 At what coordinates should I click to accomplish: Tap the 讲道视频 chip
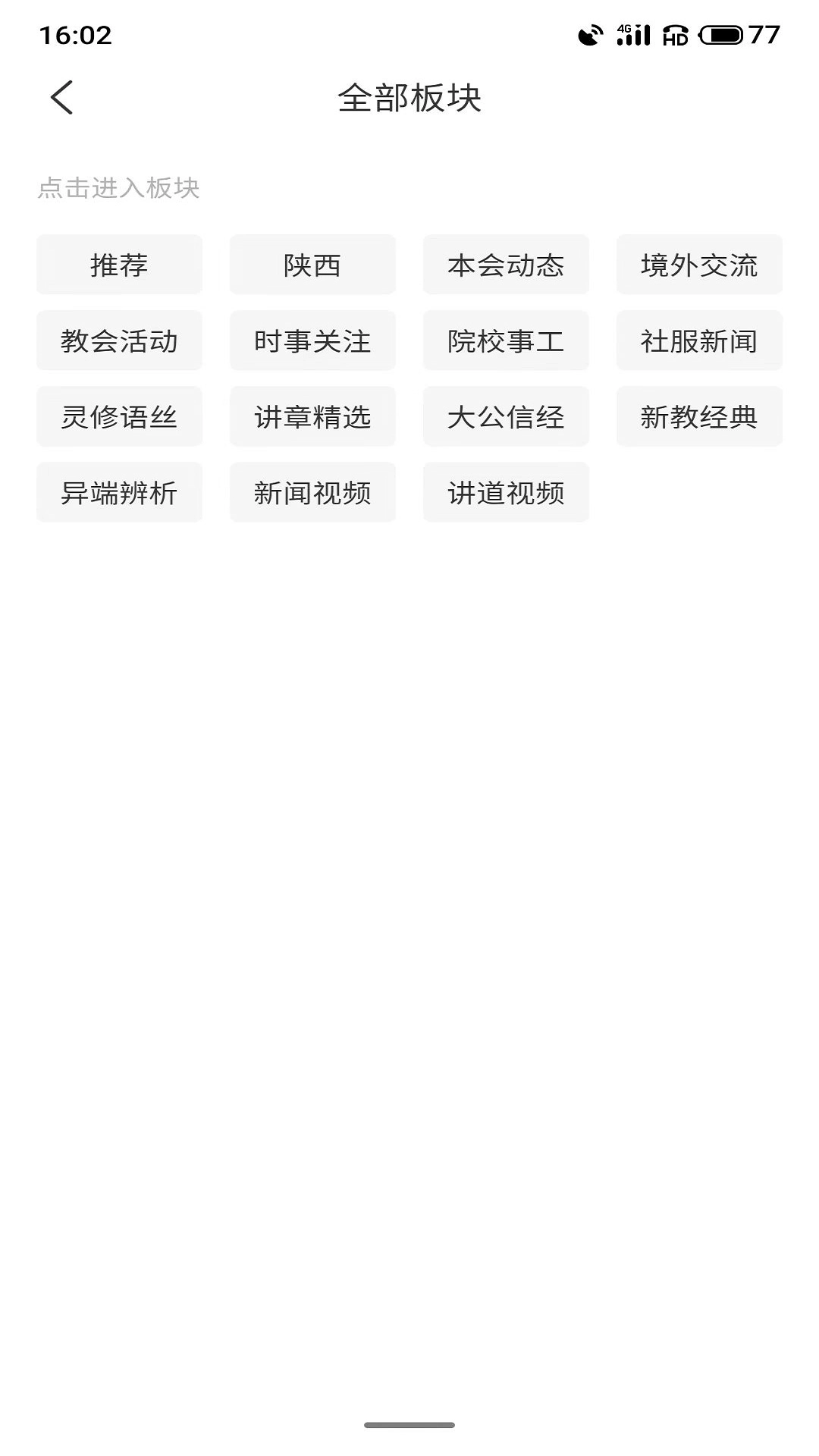click(x=506, y=492)
